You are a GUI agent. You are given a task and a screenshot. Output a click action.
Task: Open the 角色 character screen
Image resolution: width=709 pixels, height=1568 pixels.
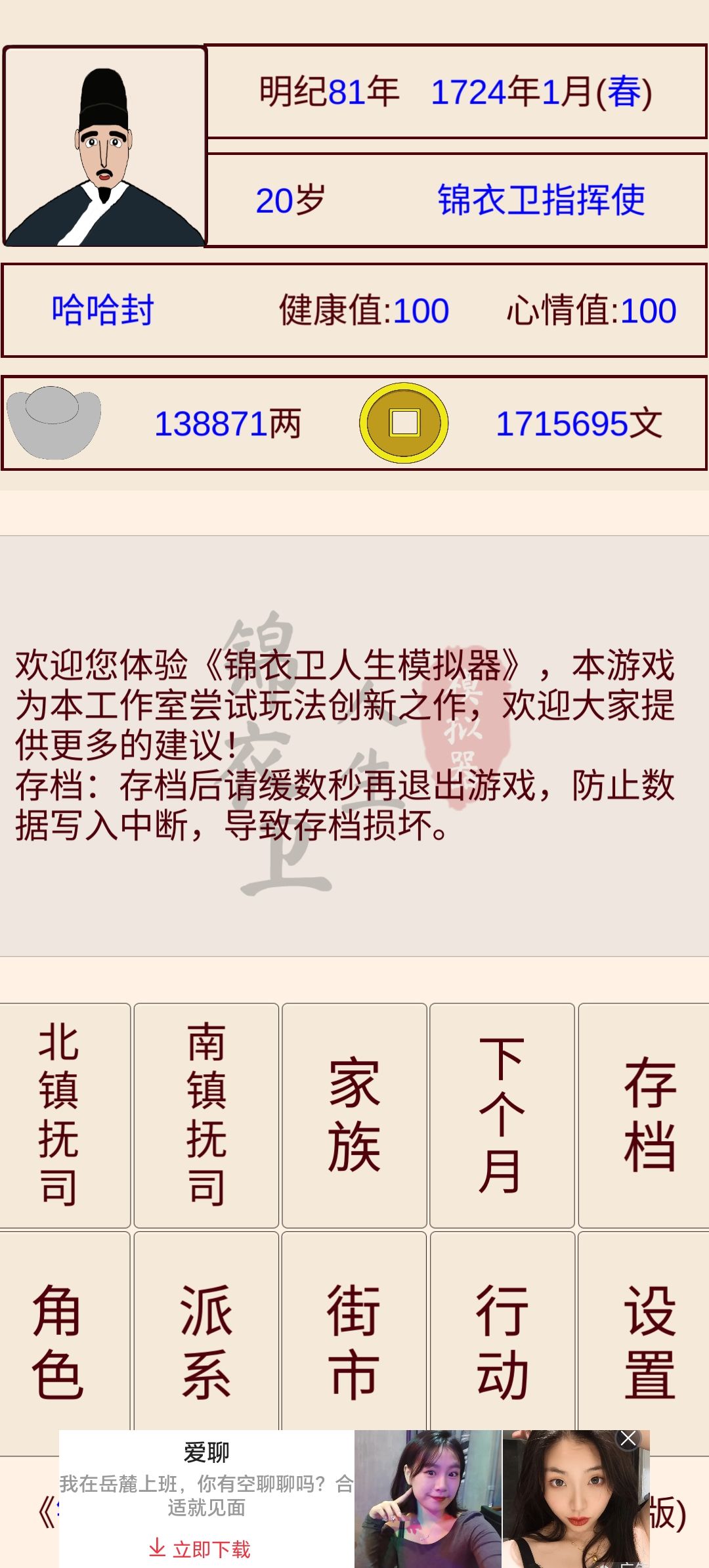point(64,1332)
